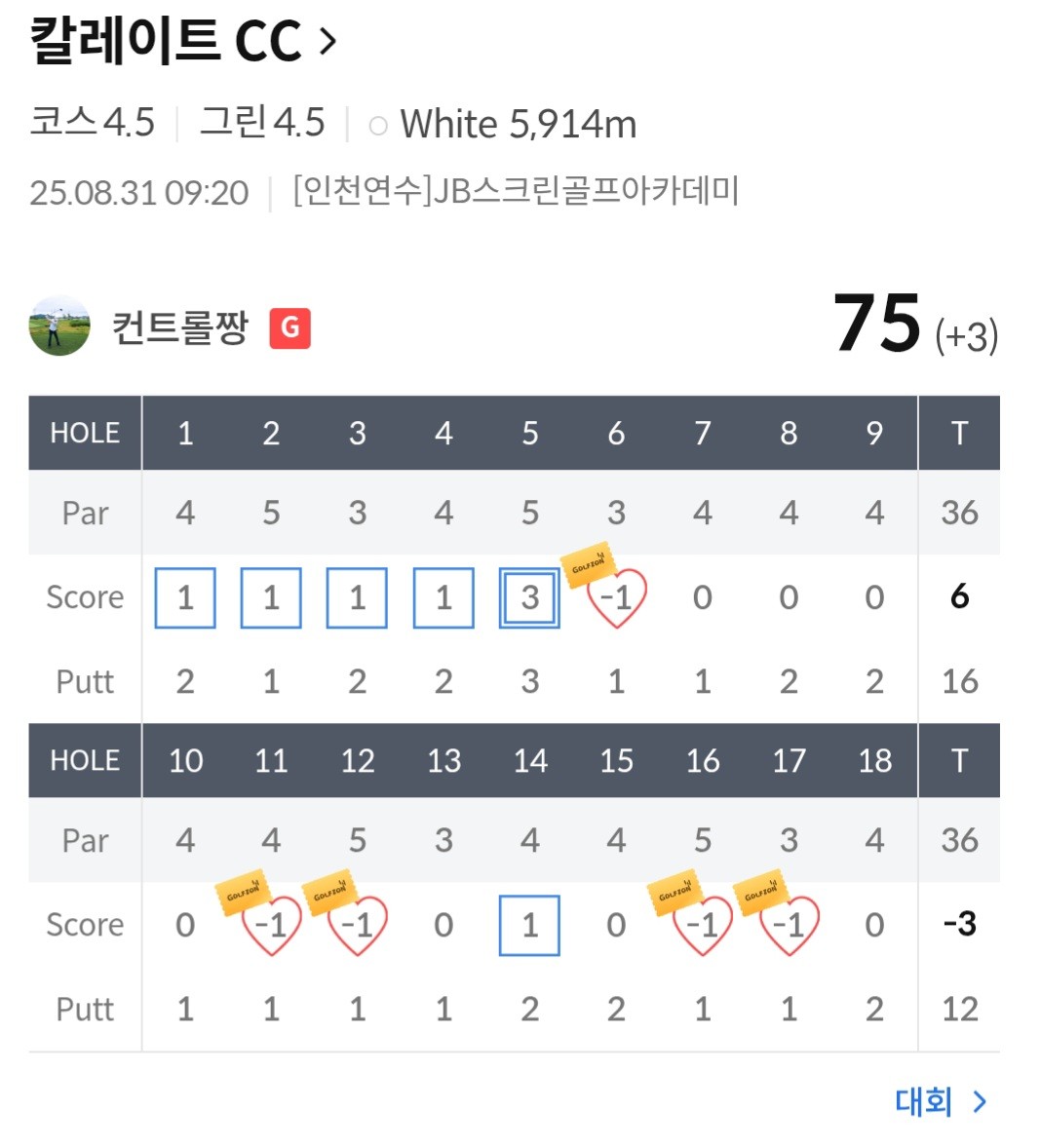Select the boxed score on hole 14
The image size is (1041, 1148).
529,926
